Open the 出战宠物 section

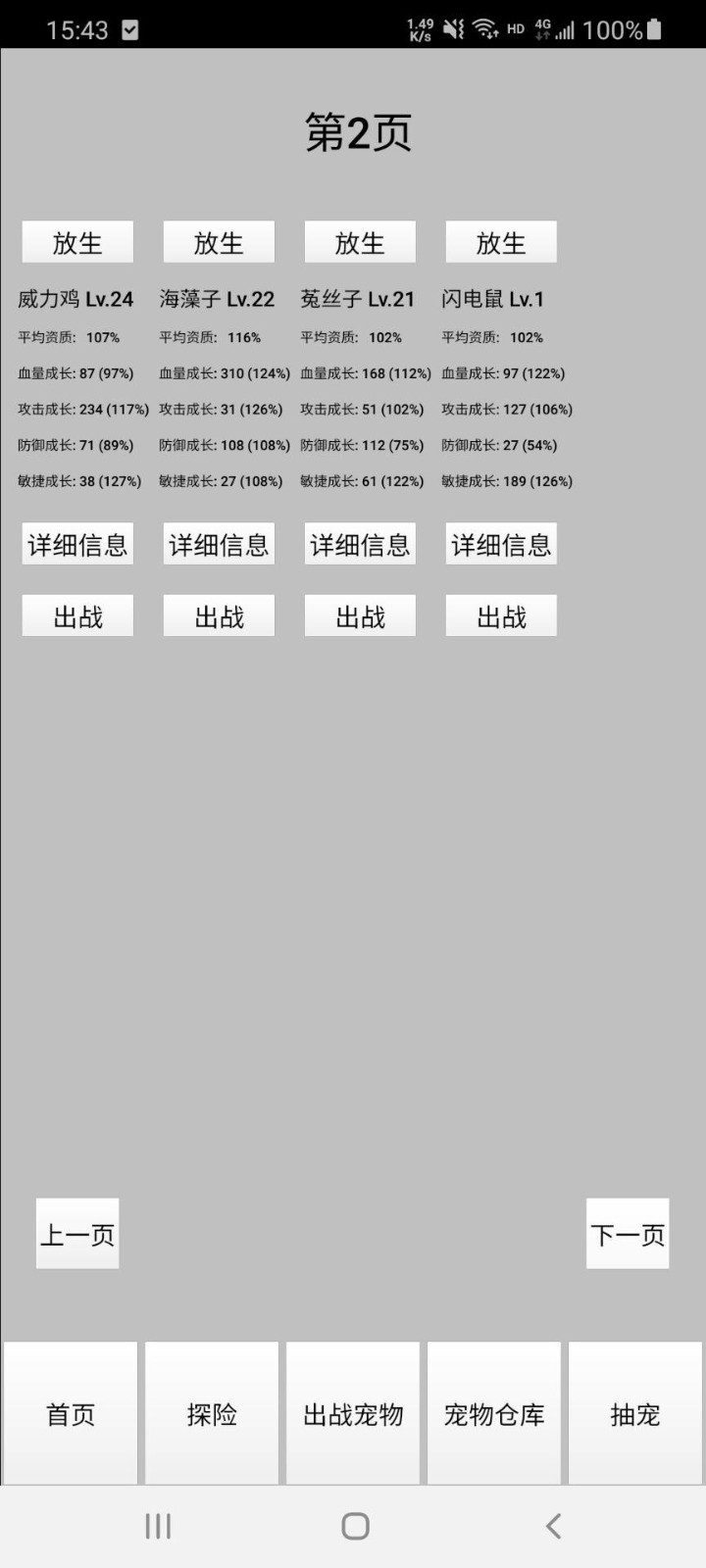tap(352, 1414)
